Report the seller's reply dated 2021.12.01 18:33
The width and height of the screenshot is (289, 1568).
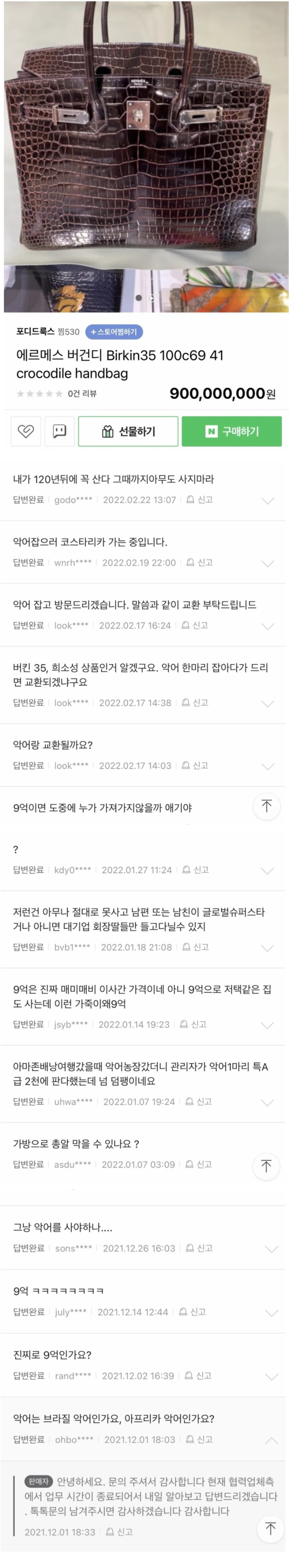[119, 1532]
